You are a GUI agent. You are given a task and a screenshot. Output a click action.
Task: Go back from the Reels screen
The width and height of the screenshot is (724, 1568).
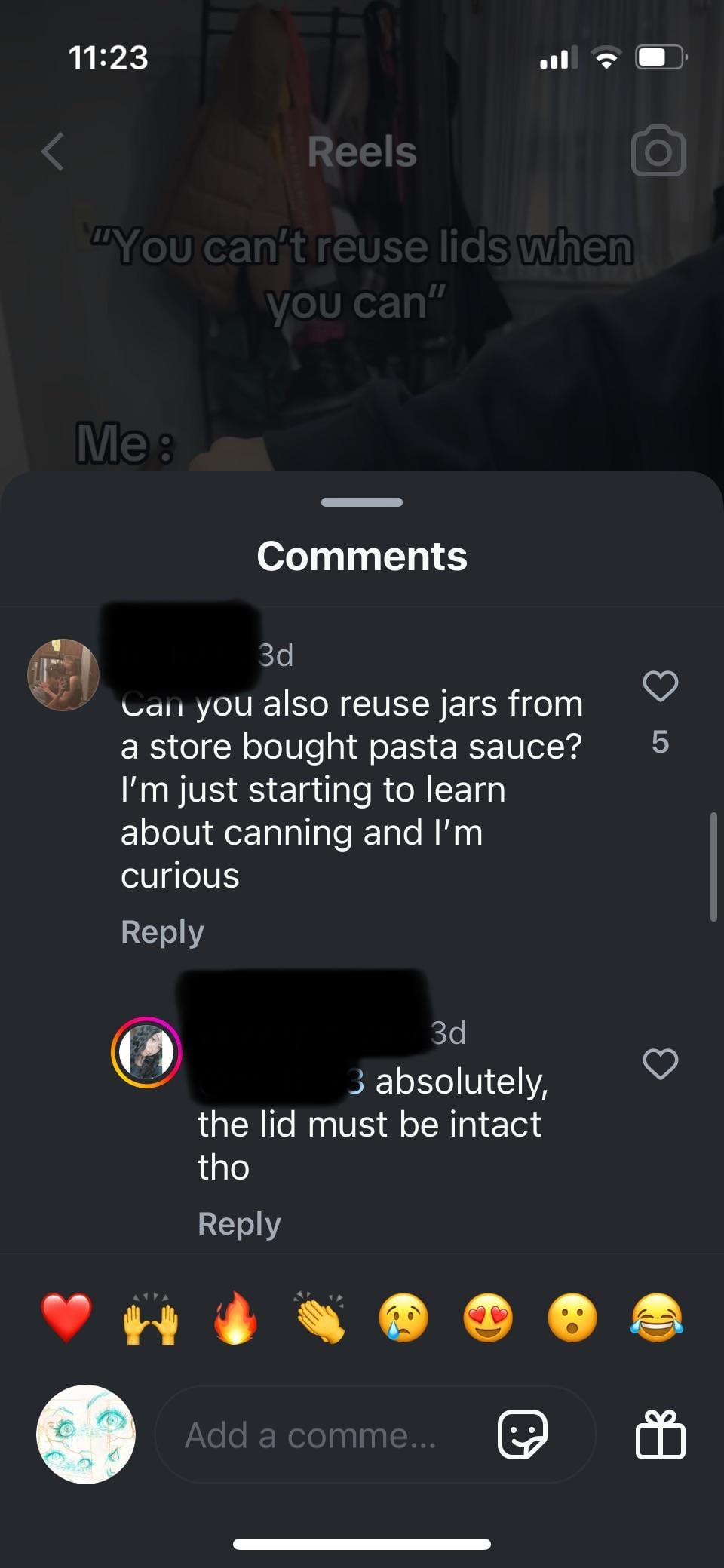[x=53, y=152]
